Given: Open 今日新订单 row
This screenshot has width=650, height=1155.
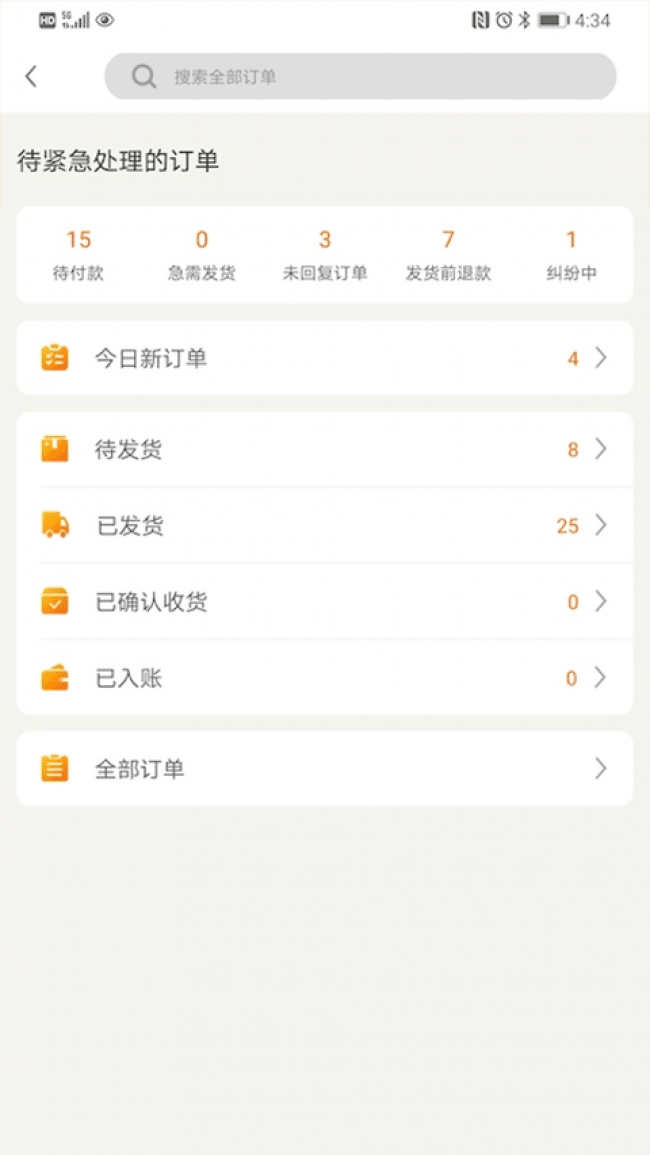Looking at the screenshot, I should pyautogui.click(x=325, y=358).
